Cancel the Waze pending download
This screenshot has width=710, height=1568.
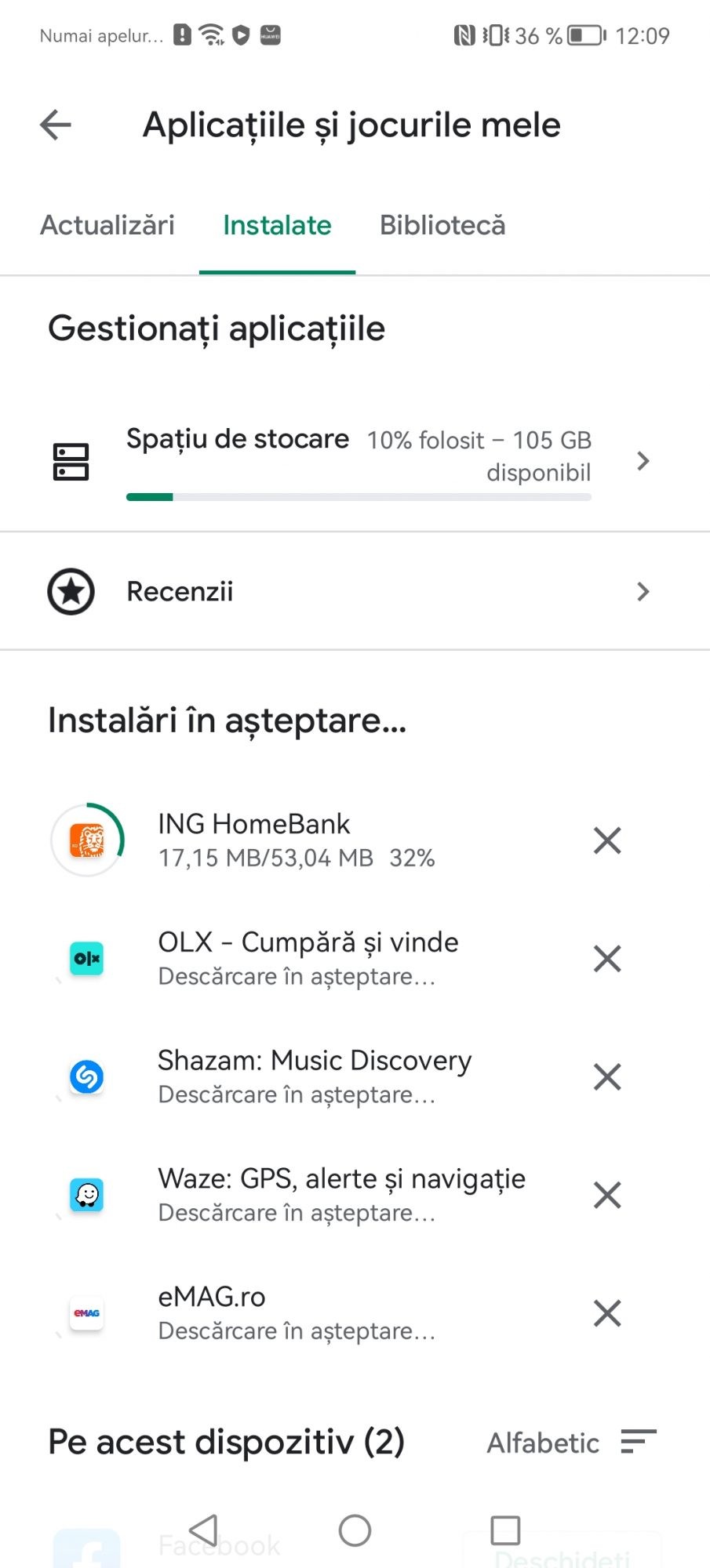pos(607,1196)
